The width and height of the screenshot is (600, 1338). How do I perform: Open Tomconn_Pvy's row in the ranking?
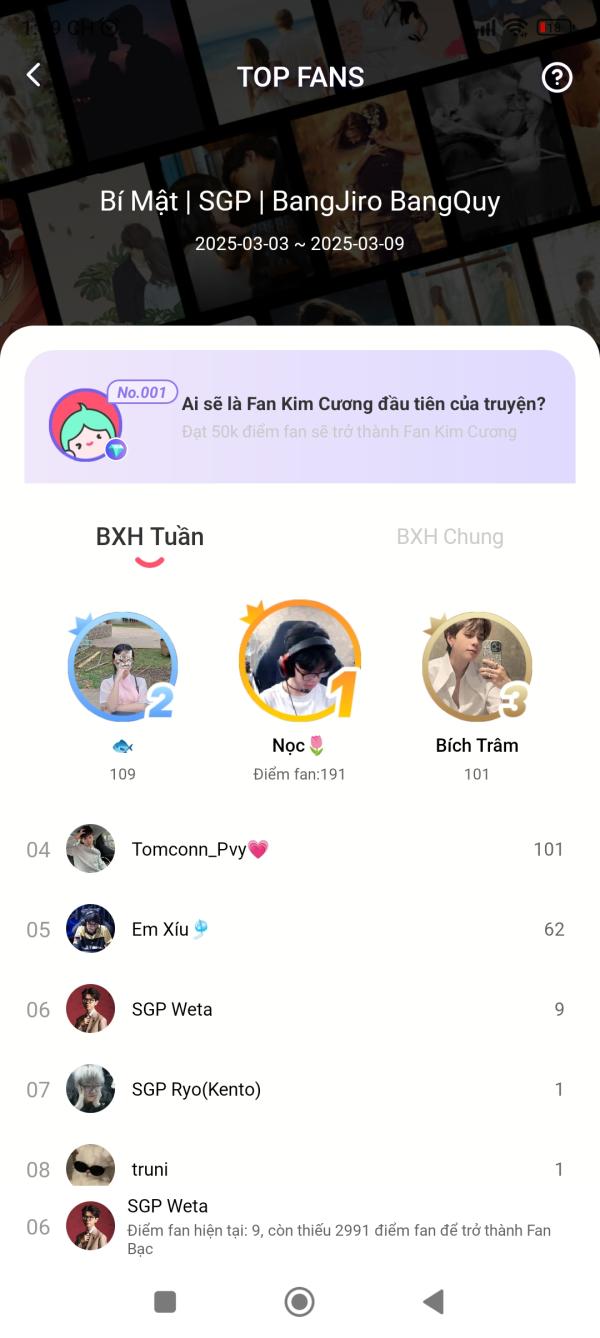[x=300, y=850]
